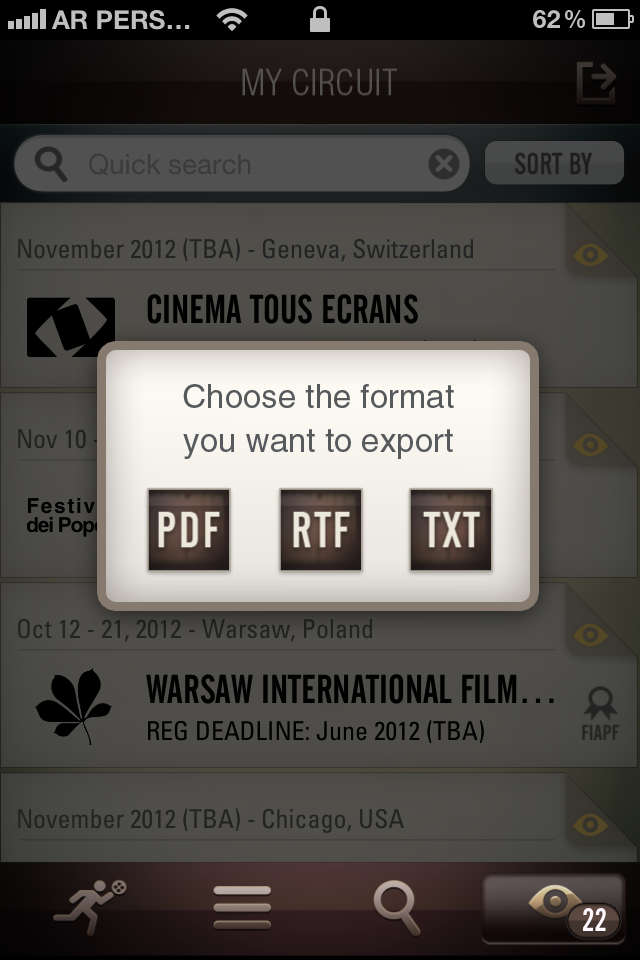Switch to the search tab
This screenshot has height=960, width=640.
[x=397, y=906]
